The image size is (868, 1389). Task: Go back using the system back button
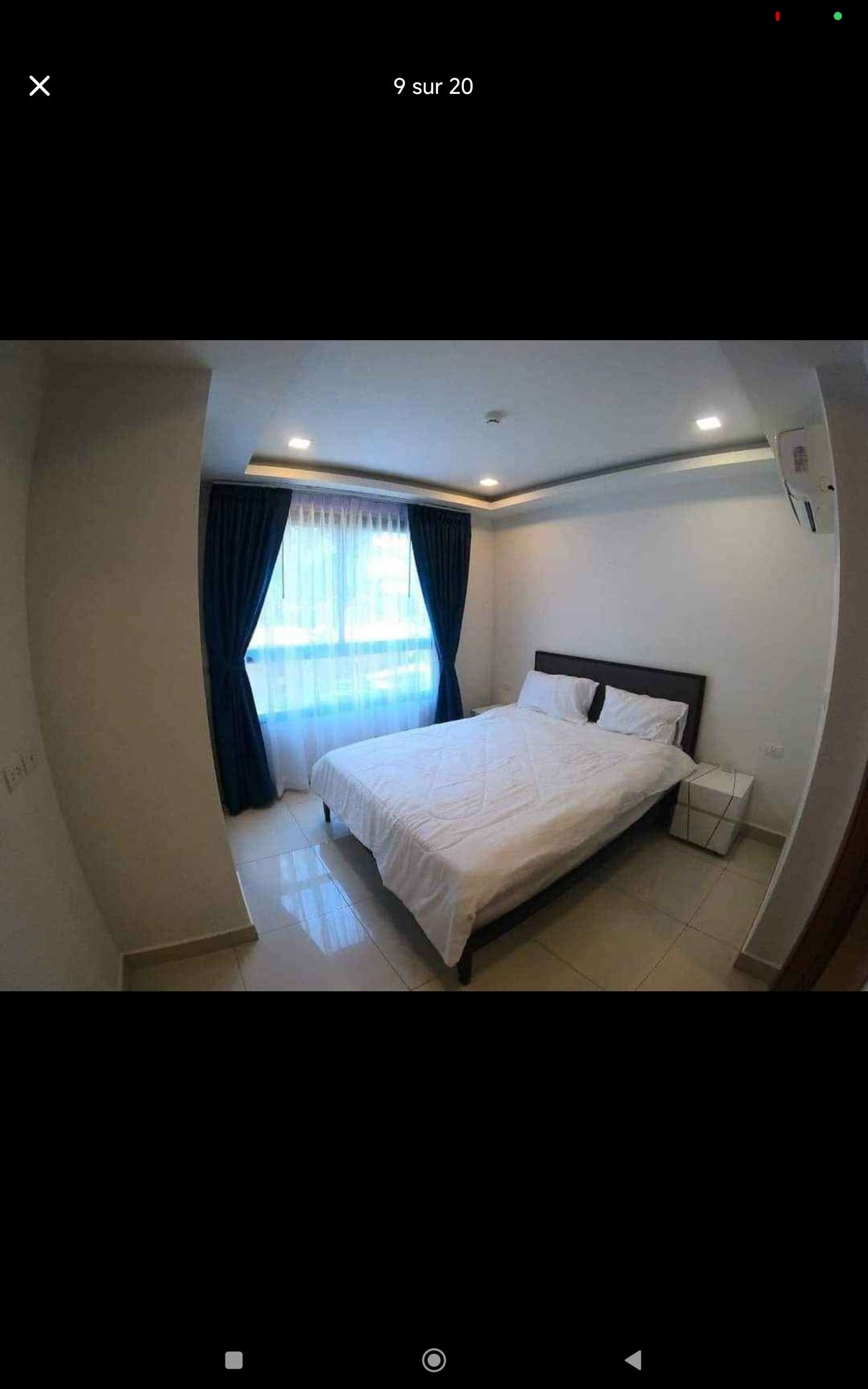coord(633,1360)
